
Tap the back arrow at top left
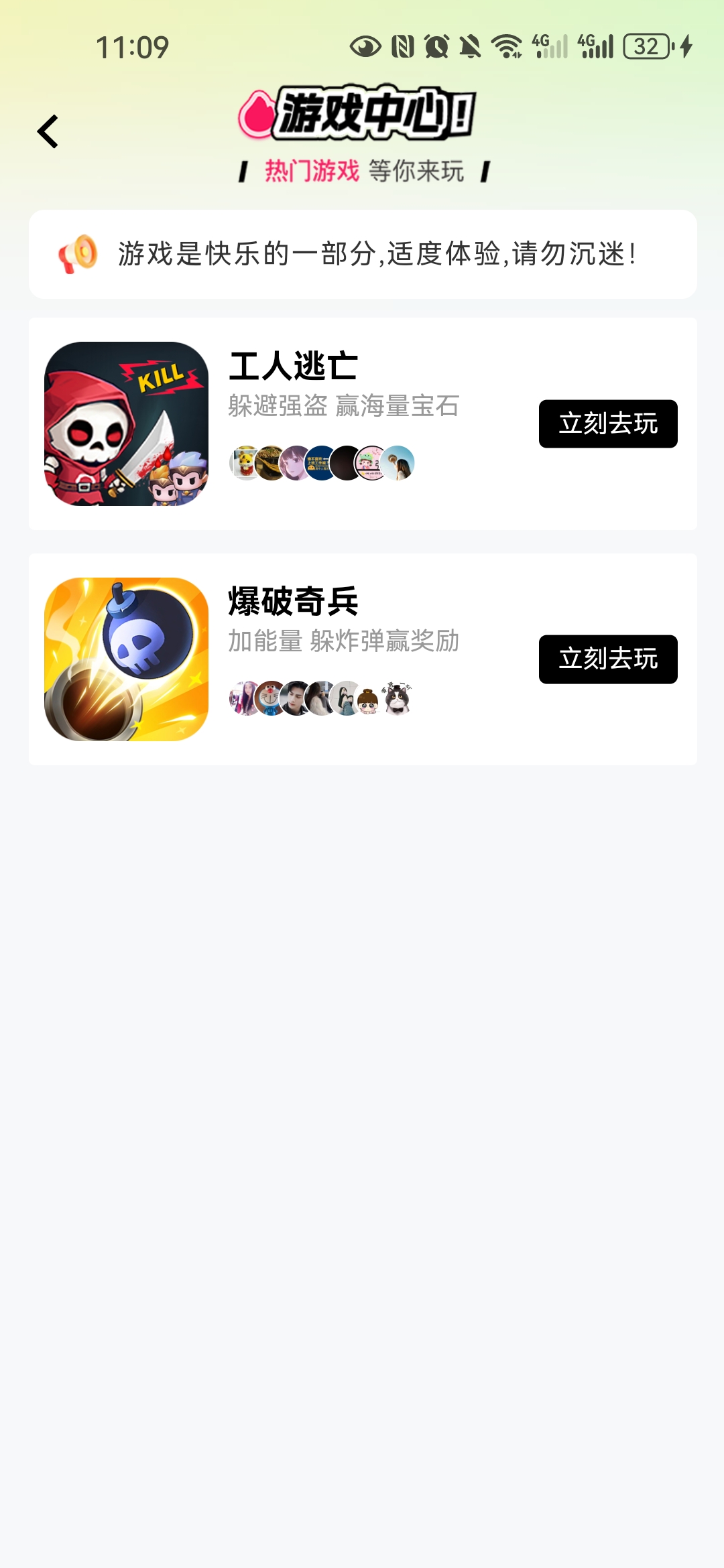click(x=48, y=133)
